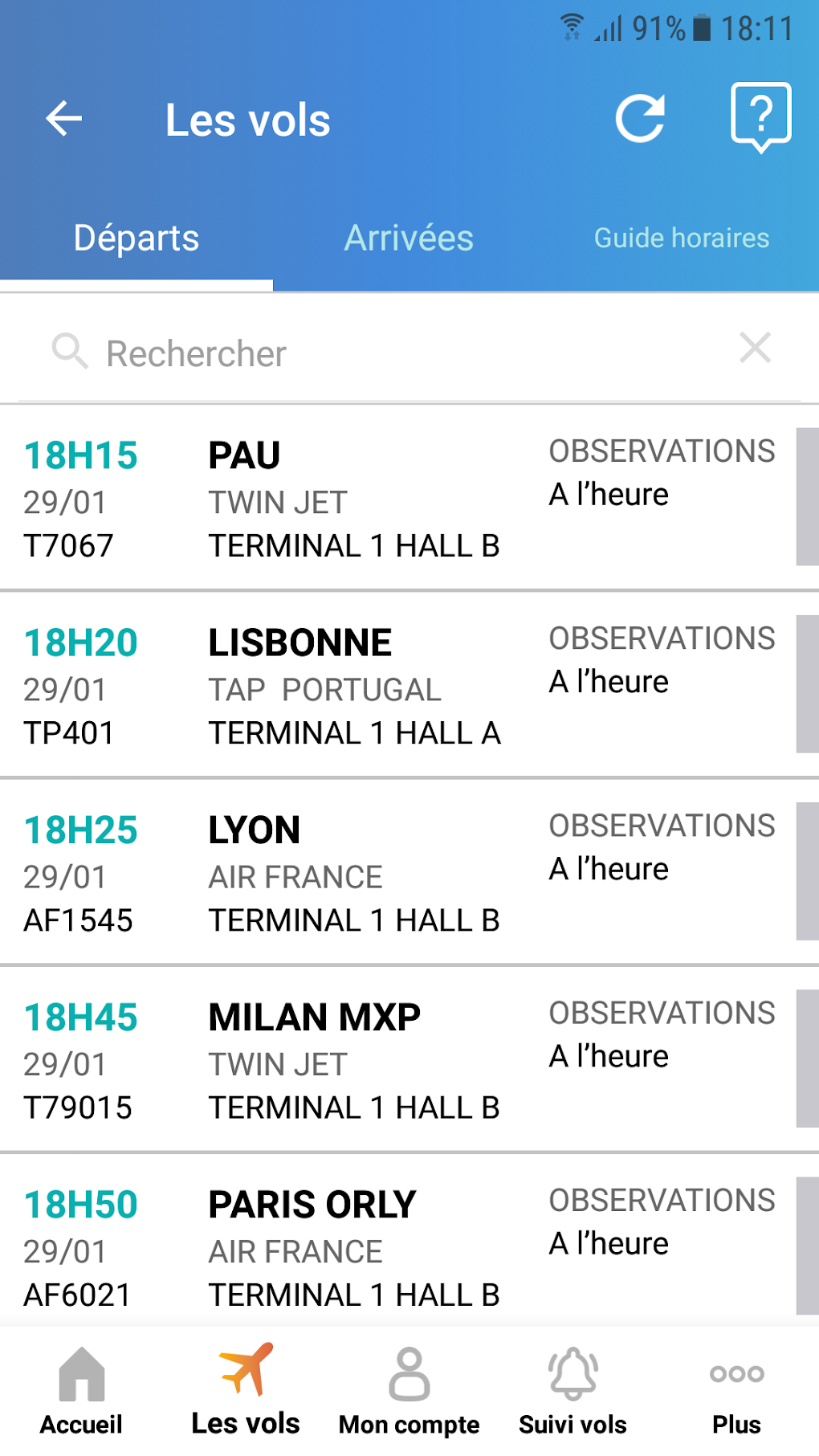Refresh the flight list
This screenshot has width=819, height=1456.
[x=640, y=119]
